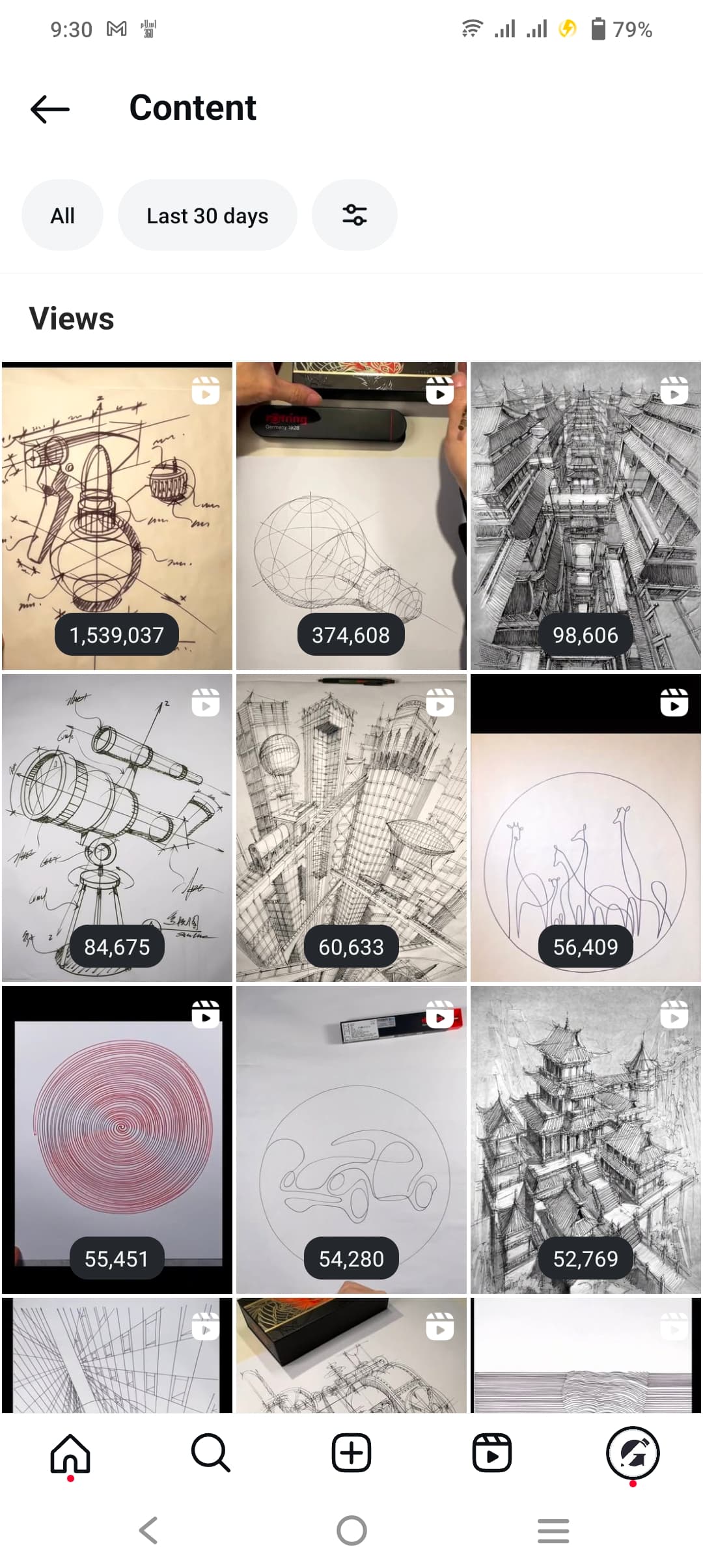
Task: Open the reel with 1,539,037 views
Action: point(117,516)
